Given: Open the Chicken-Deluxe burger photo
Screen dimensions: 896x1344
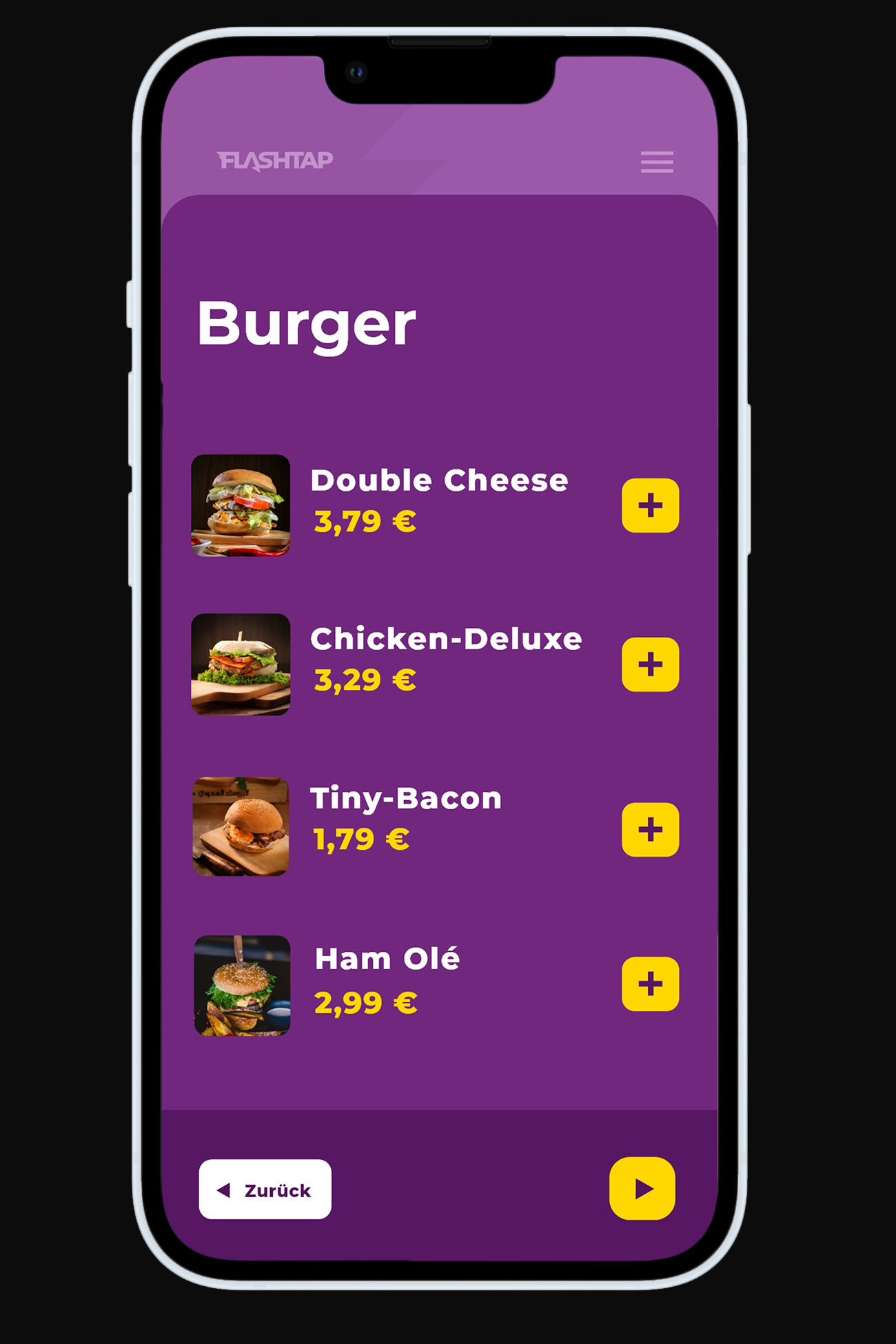Looking at the screenshot, I should pyautogui.click(x=241, y=664).
